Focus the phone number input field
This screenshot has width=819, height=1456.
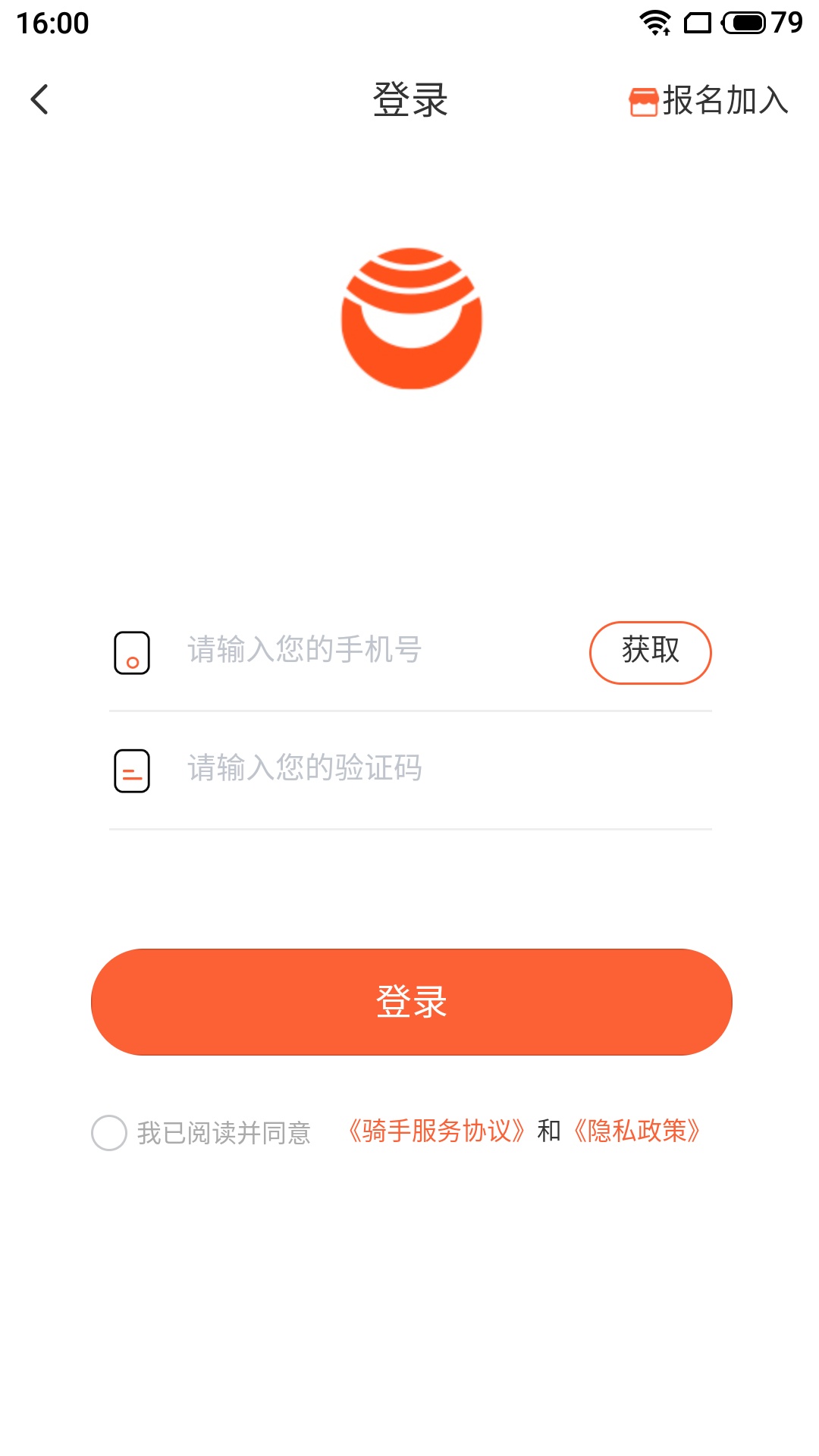[x=379, y=651]
